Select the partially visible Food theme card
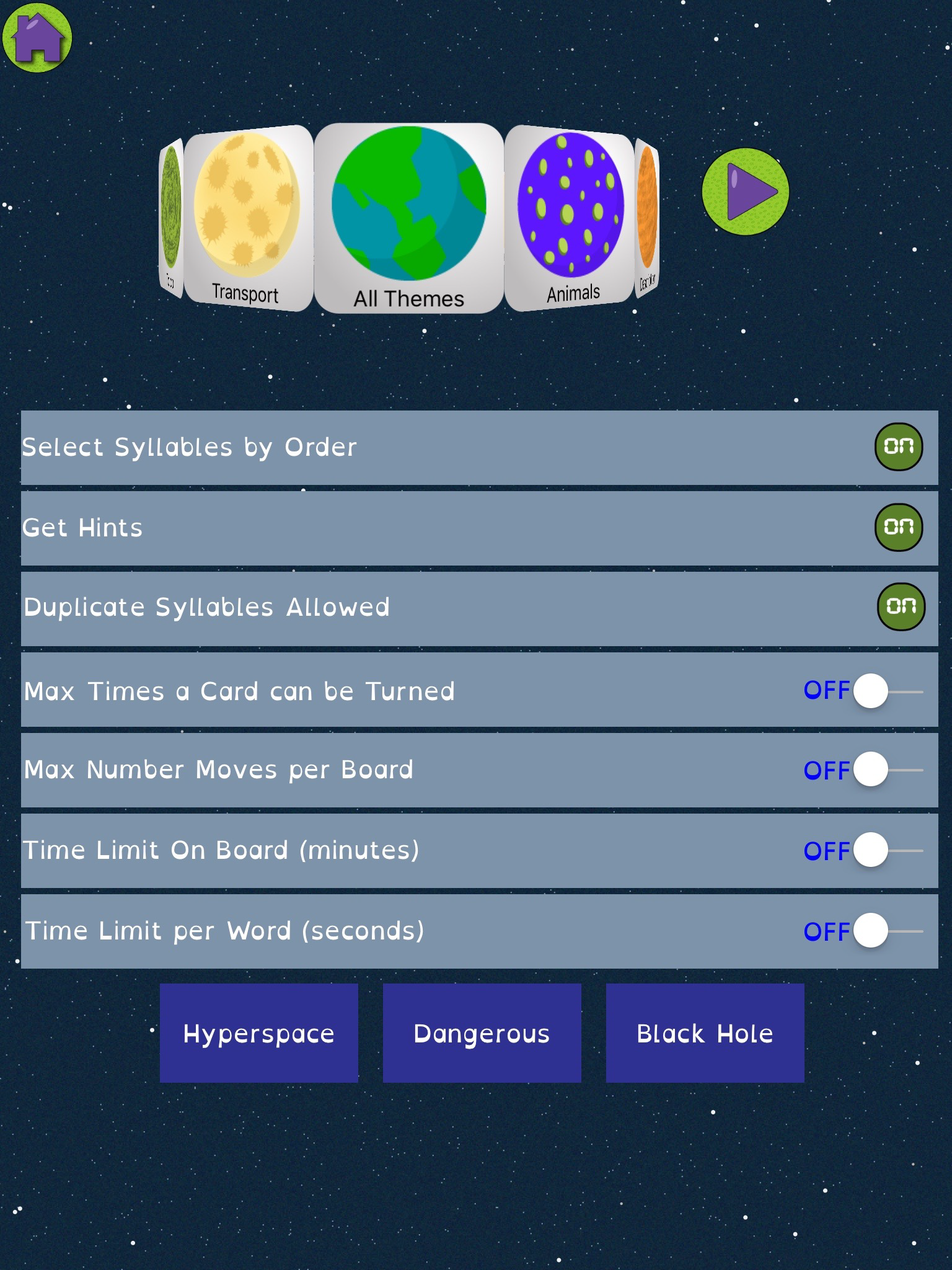The height and width of the screenshot is (1270, 952). click(x=170, y=214)
